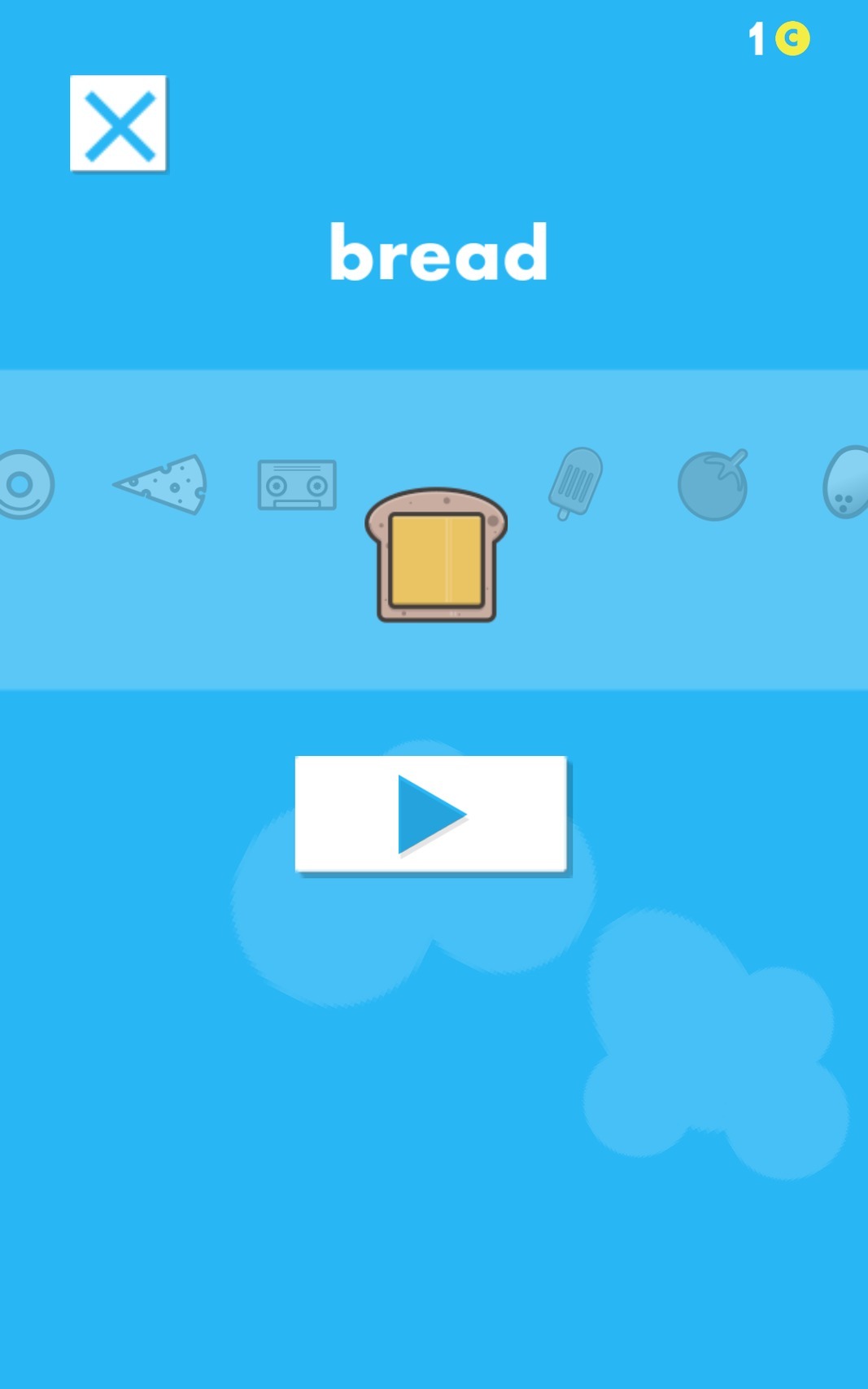
Task: Tap the selected bread character
Action: [x=436, y=556]
